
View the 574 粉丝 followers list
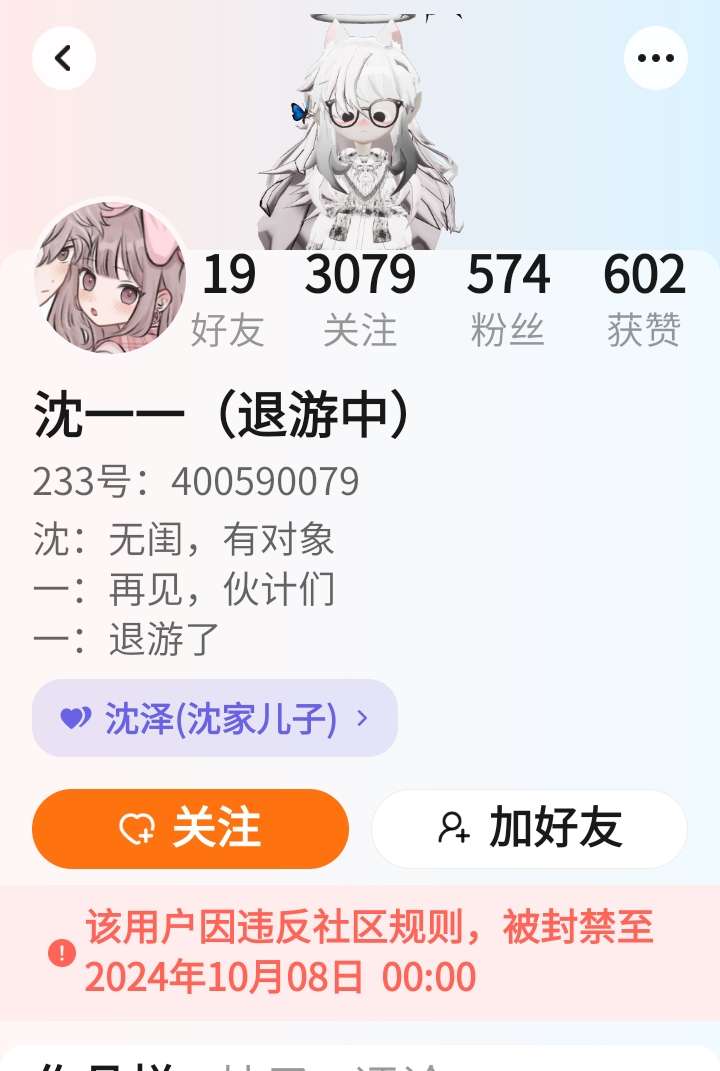point(508,300)
